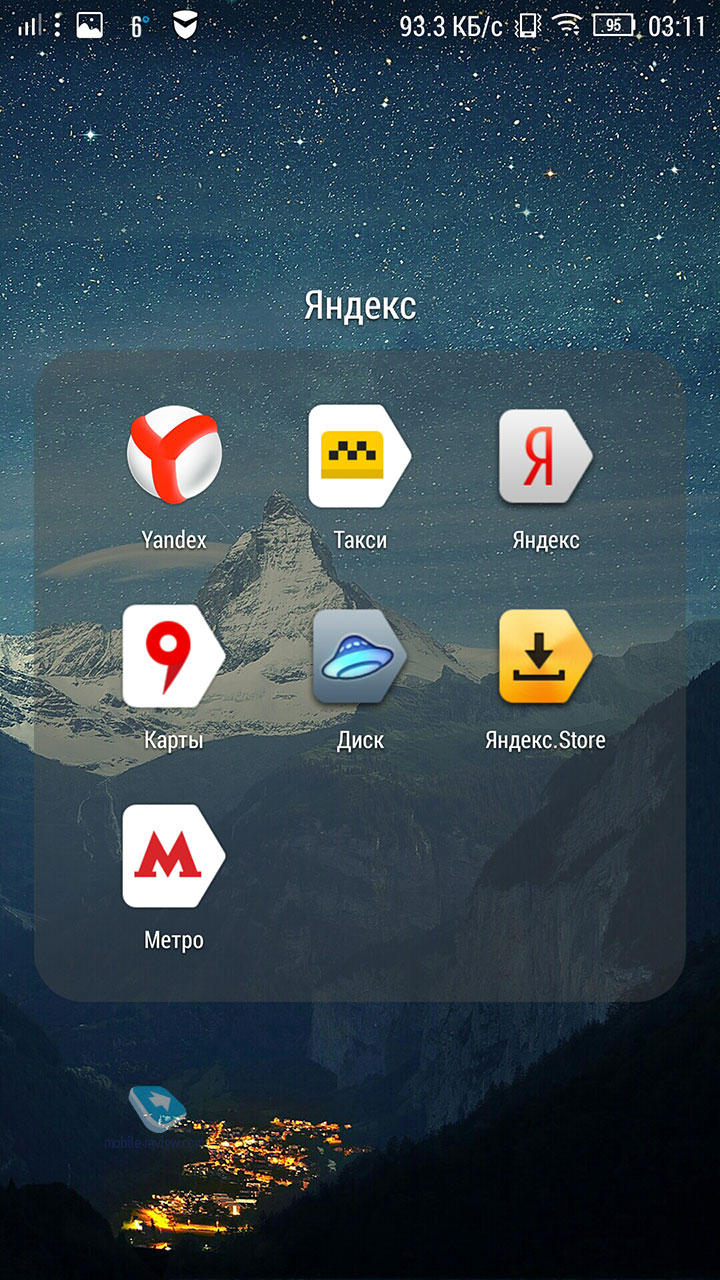Tap the Яндекс folder title to rename
This screenshot has height=1280, width=720.
(x=360, y=306)
